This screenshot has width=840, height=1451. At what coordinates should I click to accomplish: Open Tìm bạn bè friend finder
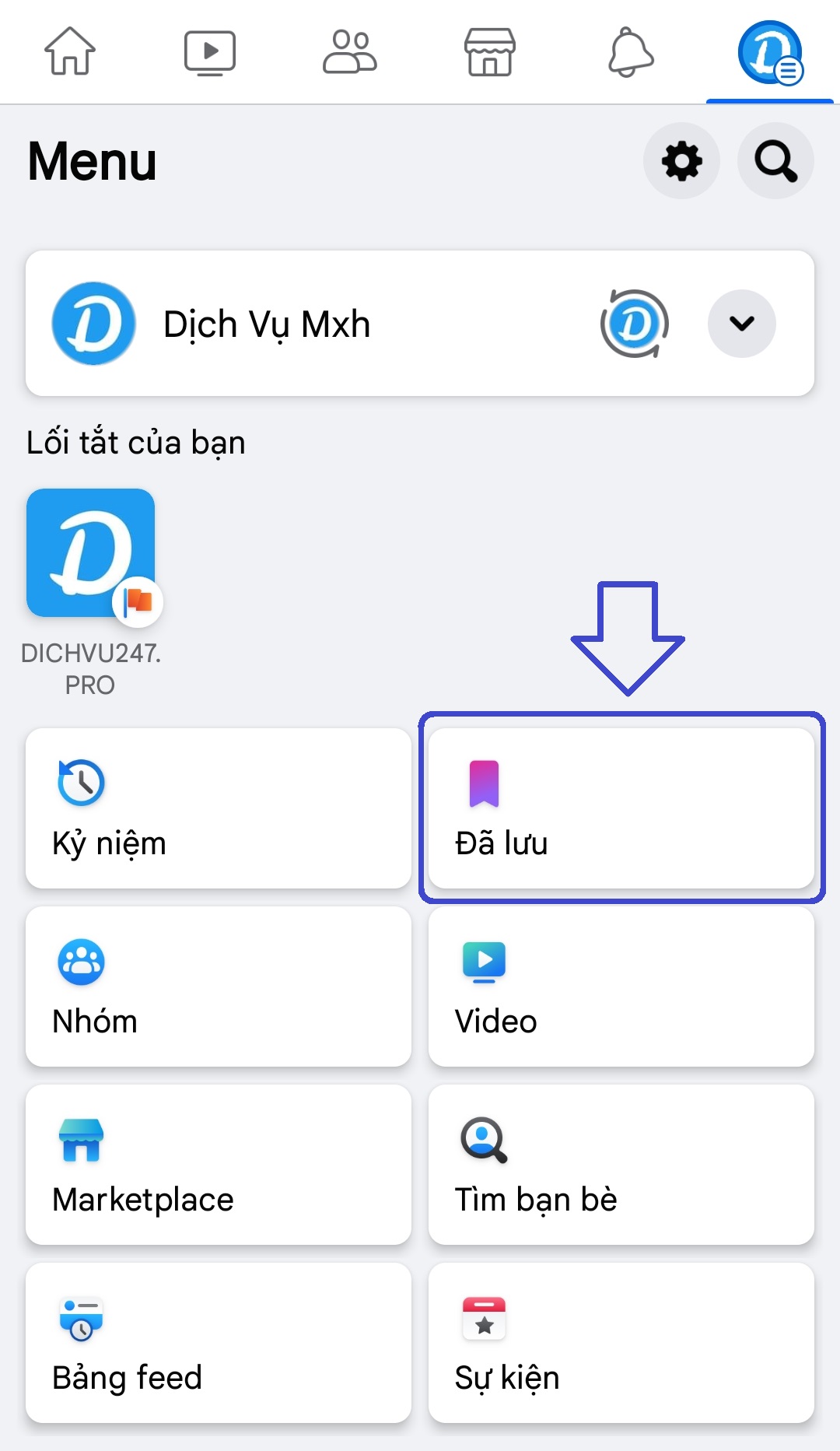(621, 1165)
